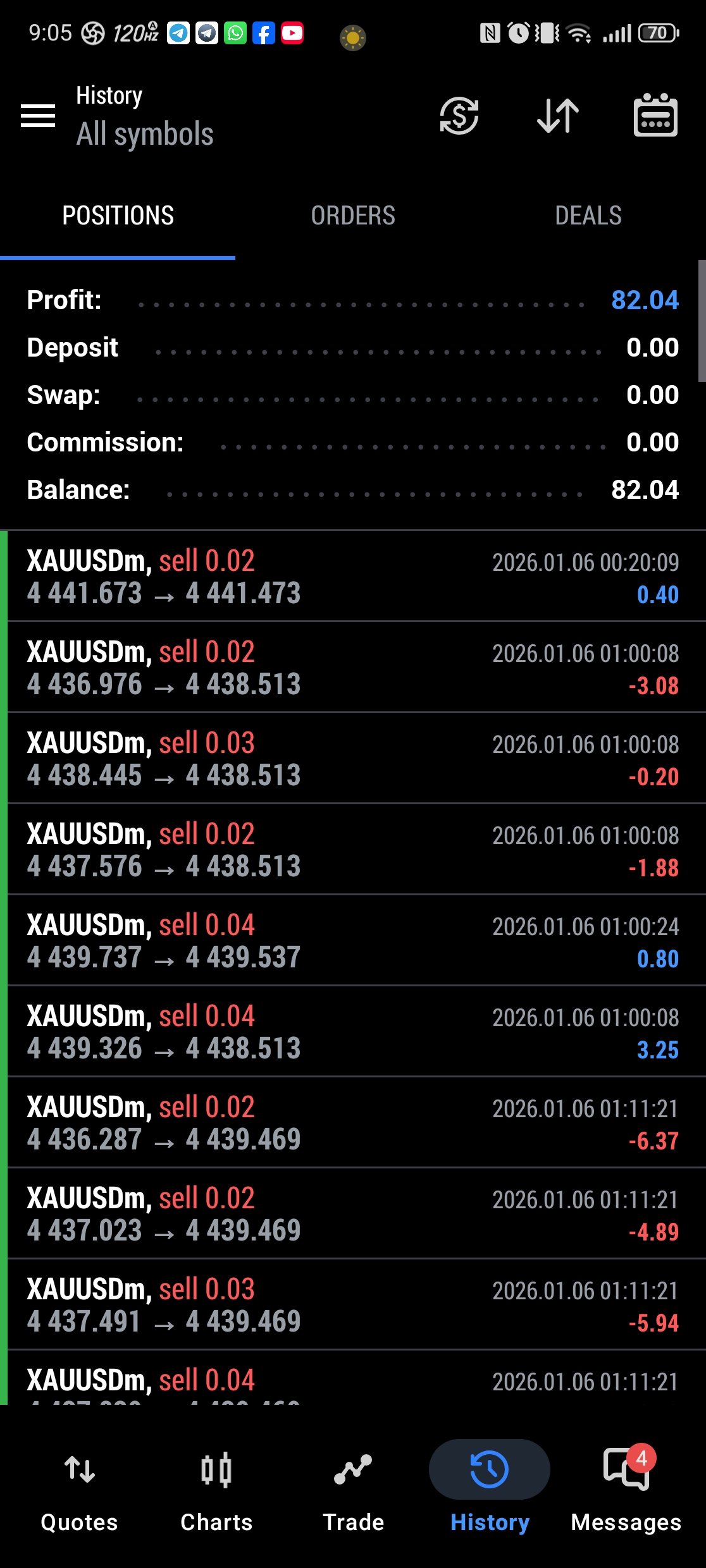Open Messages with 4 unread
706x1568 pixels.
(626, 1486)
